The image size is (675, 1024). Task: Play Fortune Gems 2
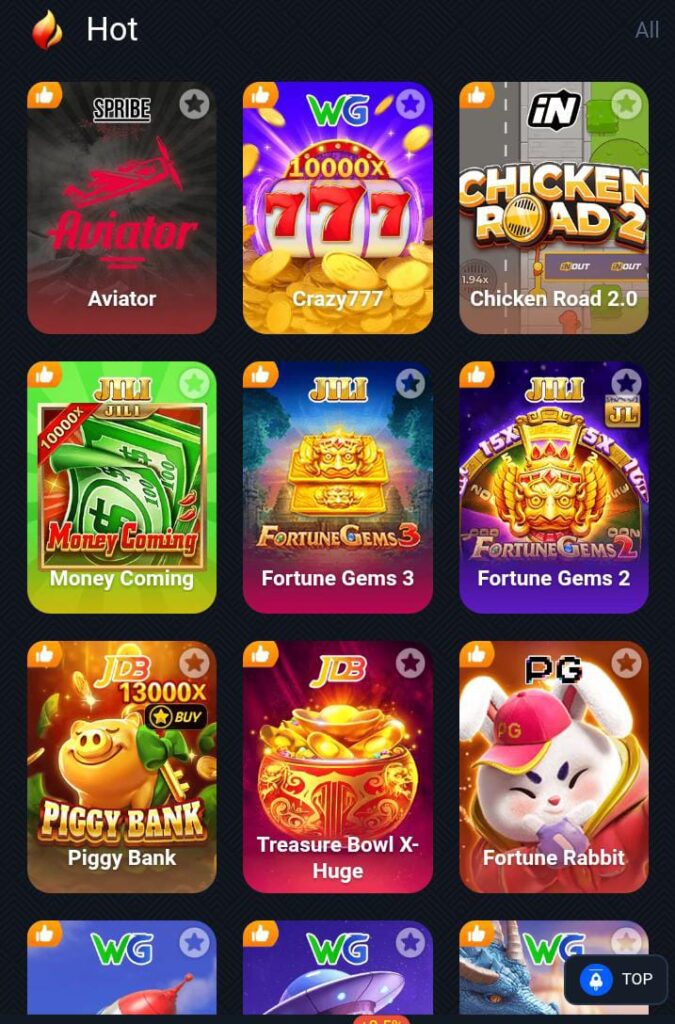pyautogui.click(x=553, y=495)
